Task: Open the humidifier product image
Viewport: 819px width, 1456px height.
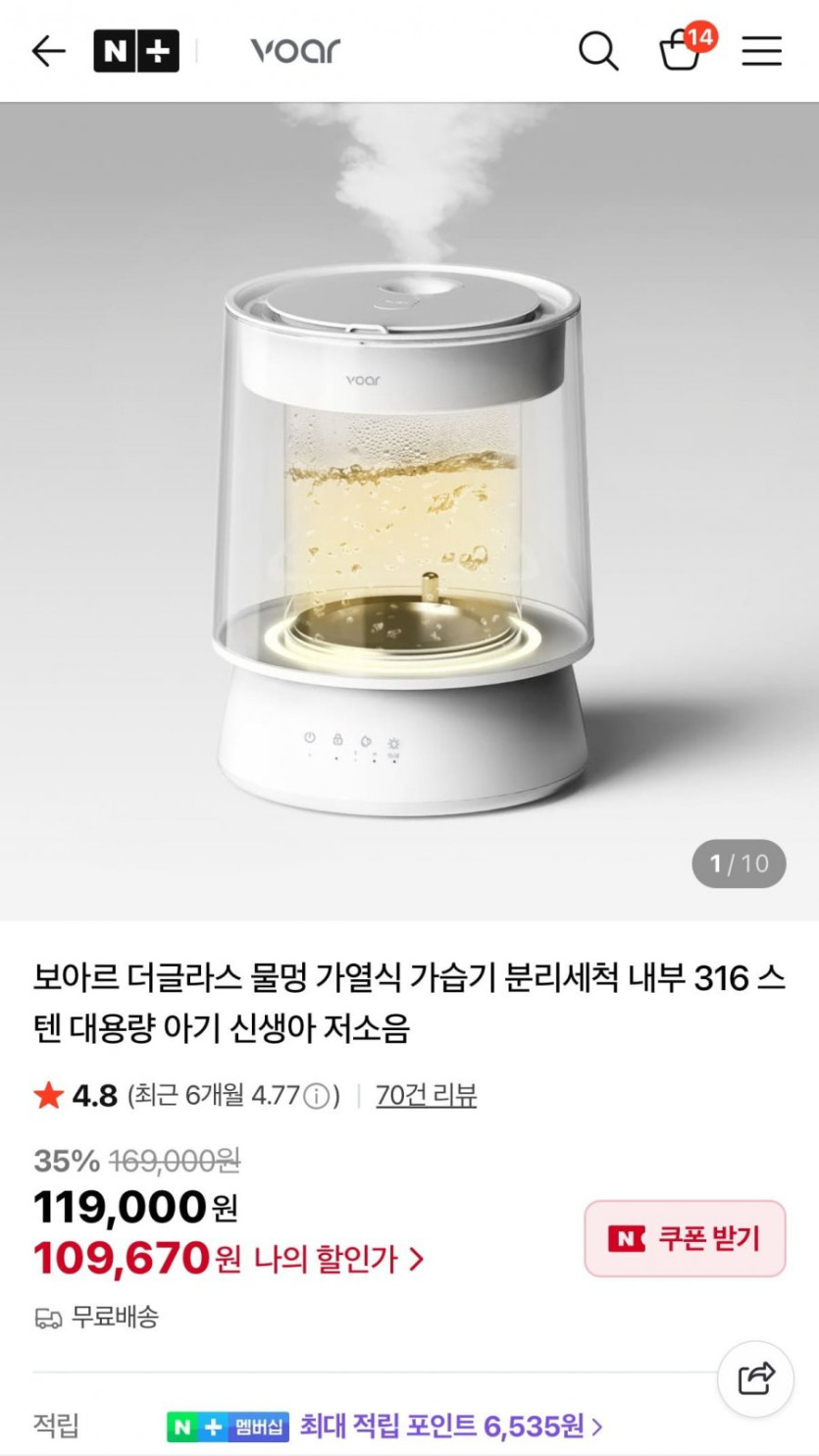Action: (409, 510)
